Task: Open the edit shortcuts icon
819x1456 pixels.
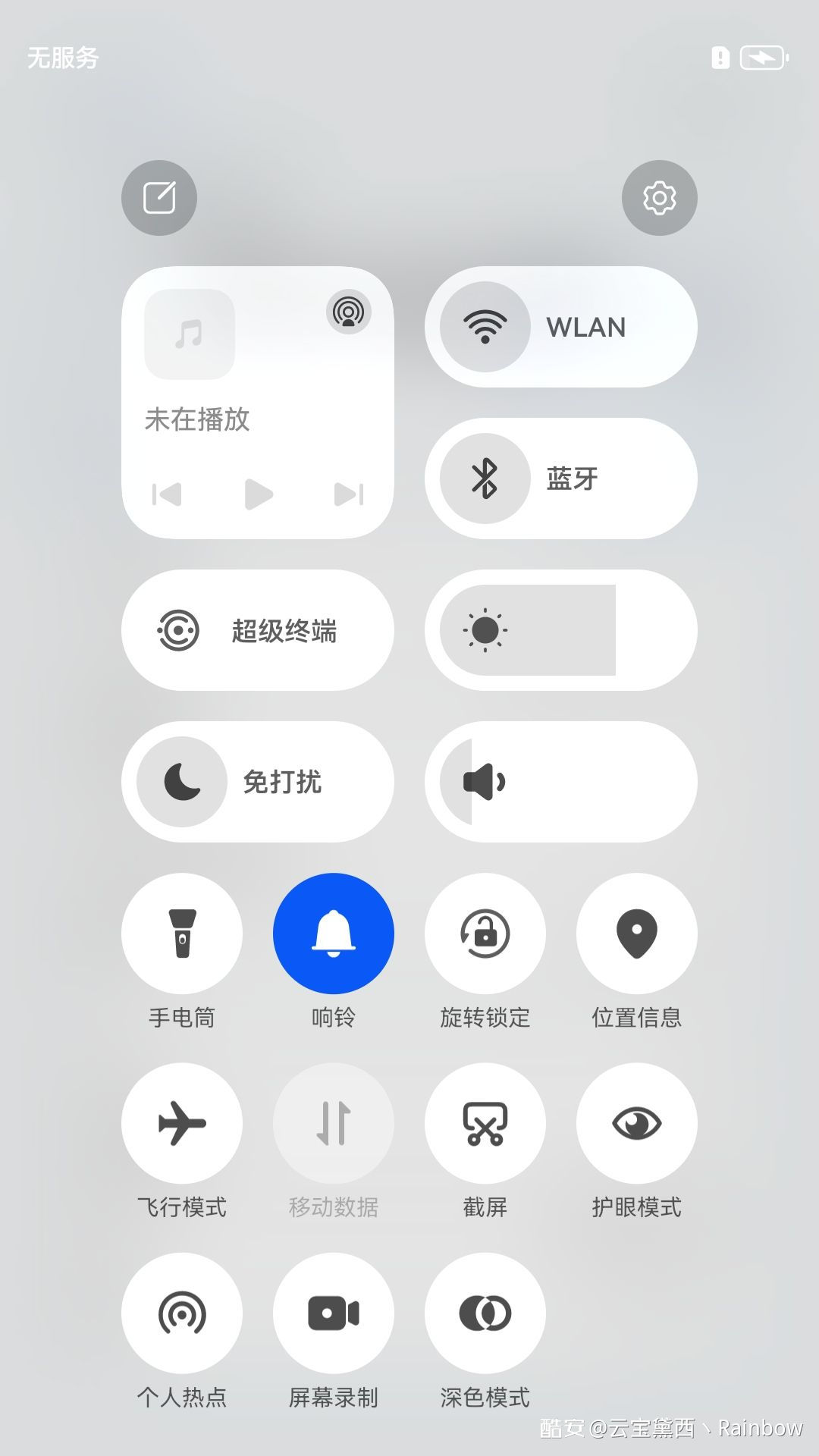Action: (159, 198)
